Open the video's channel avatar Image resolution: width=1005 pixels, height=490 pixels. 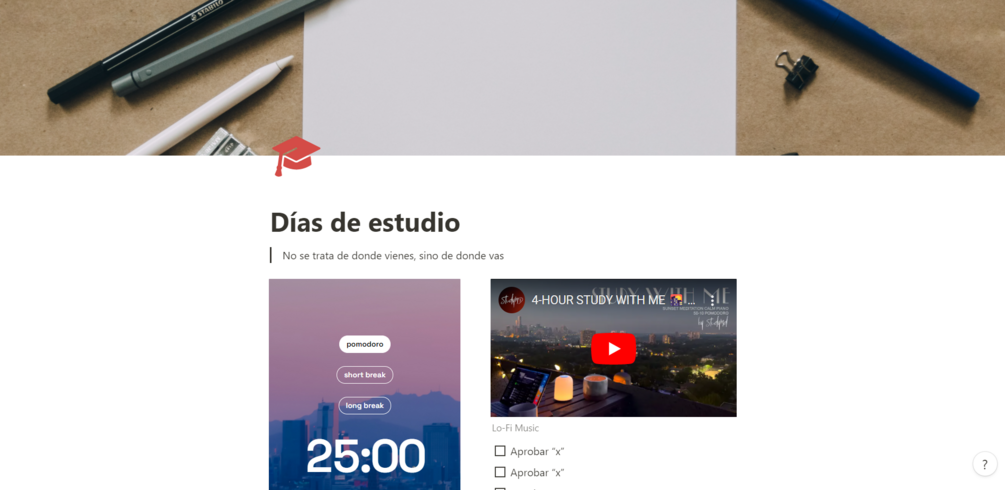(512, 299)
